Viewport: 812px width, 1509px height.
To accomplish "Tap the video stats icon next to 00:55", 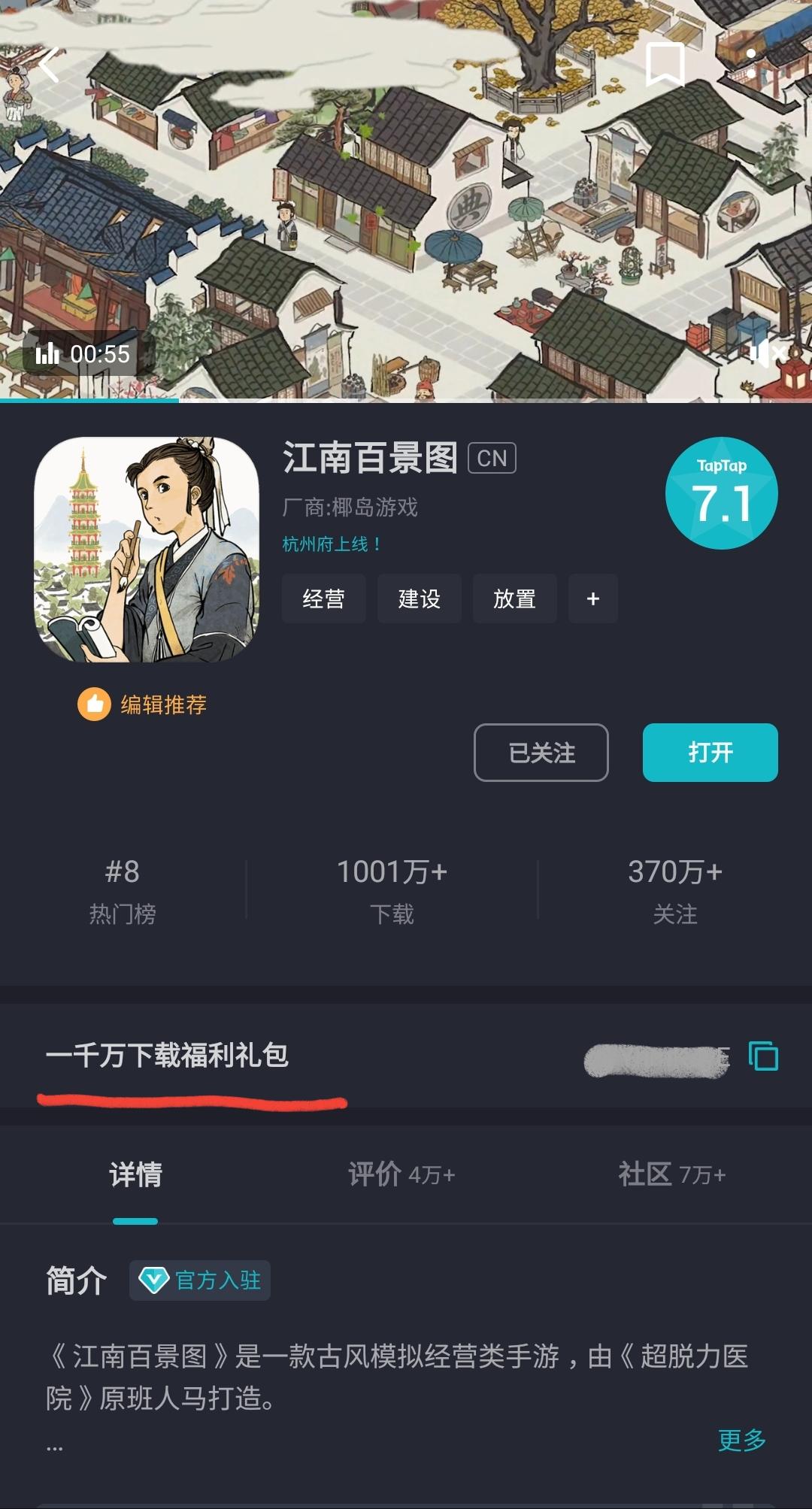I will (x=49, y=353).
